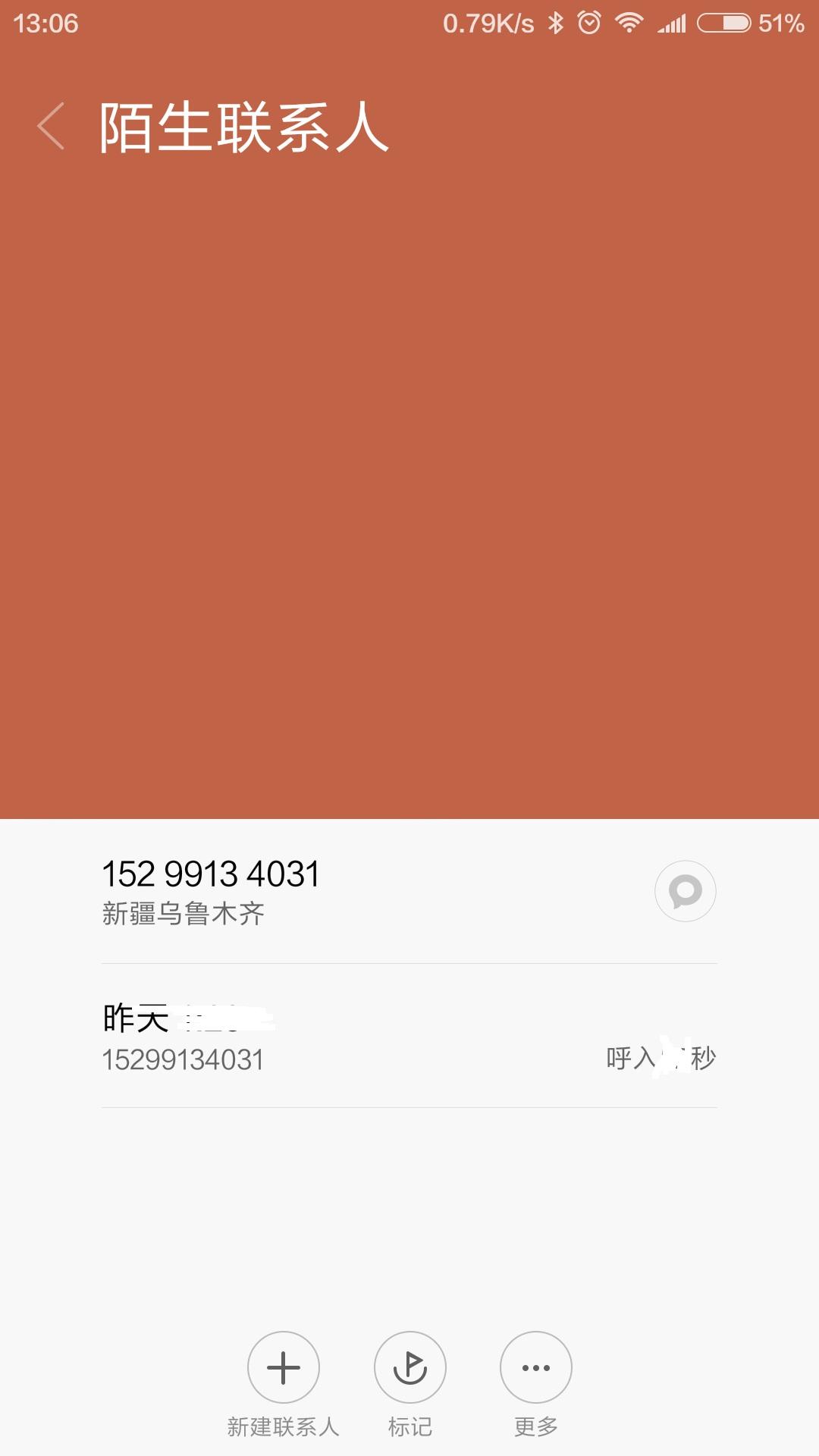Click the Wi-Fi signal icon in status bar
The image size is (819, 1456).
click(x=629, y=23)
